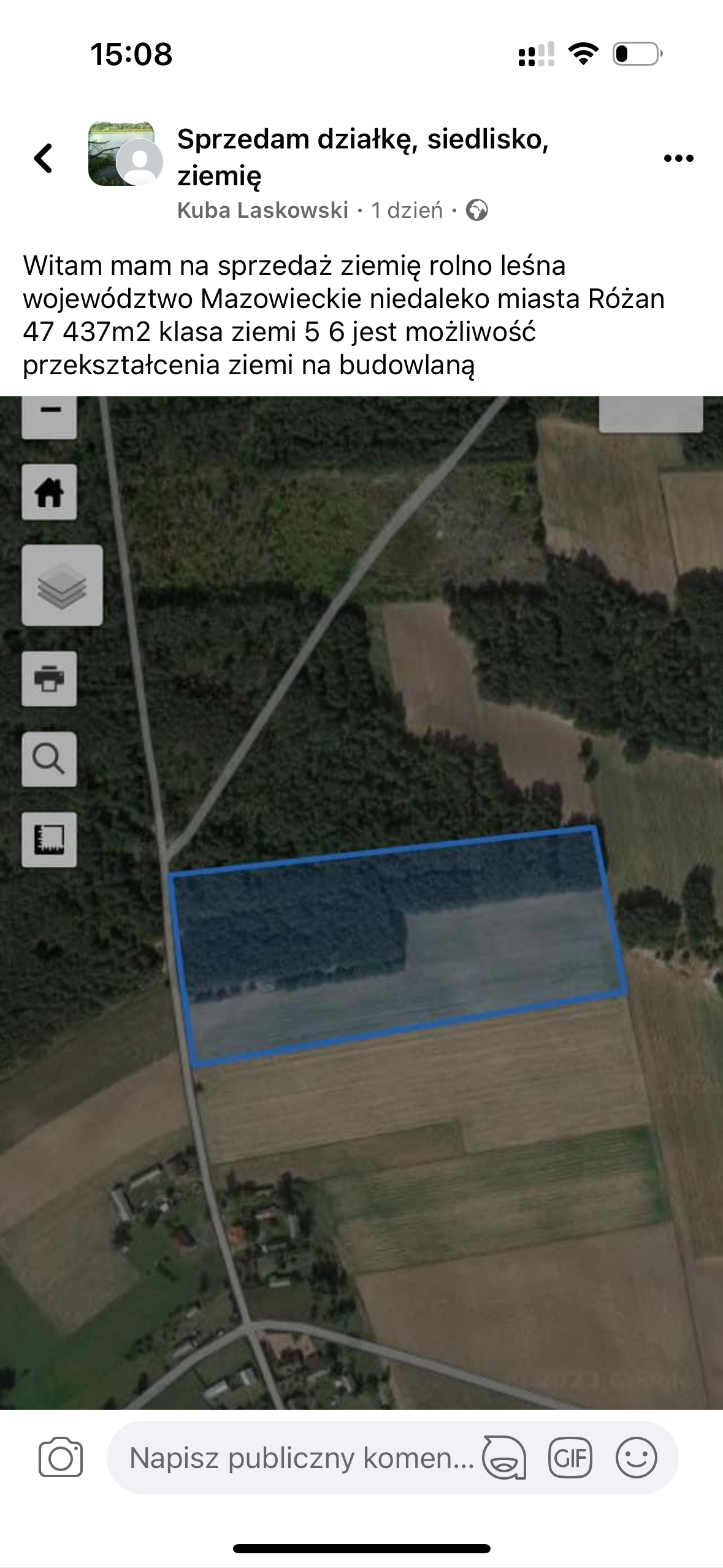This screenshot has width=723, height=1568.
Task: Write a public comment
Action: tap(300, 1458)
